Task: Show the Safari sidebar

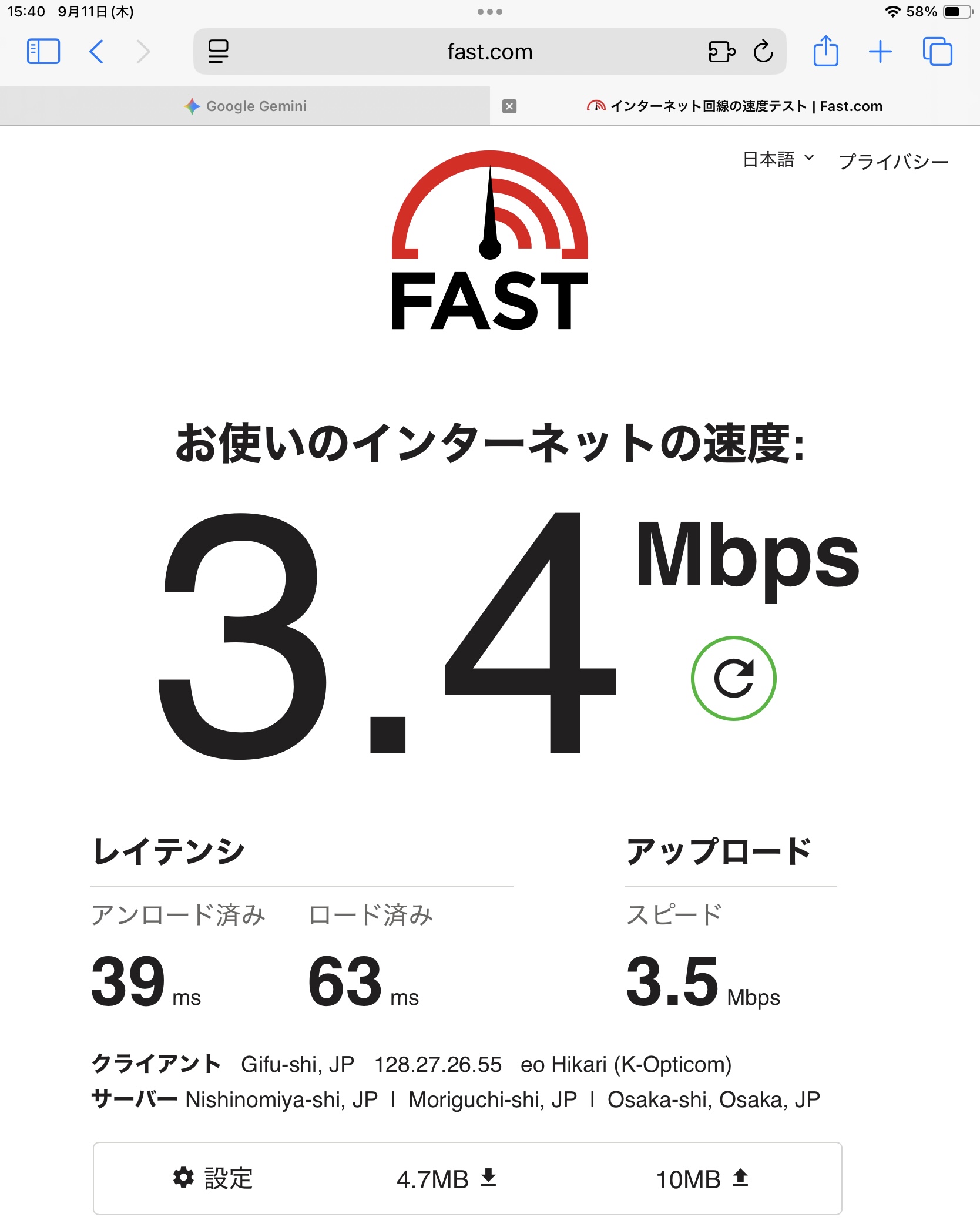Action: pos(43,52)
